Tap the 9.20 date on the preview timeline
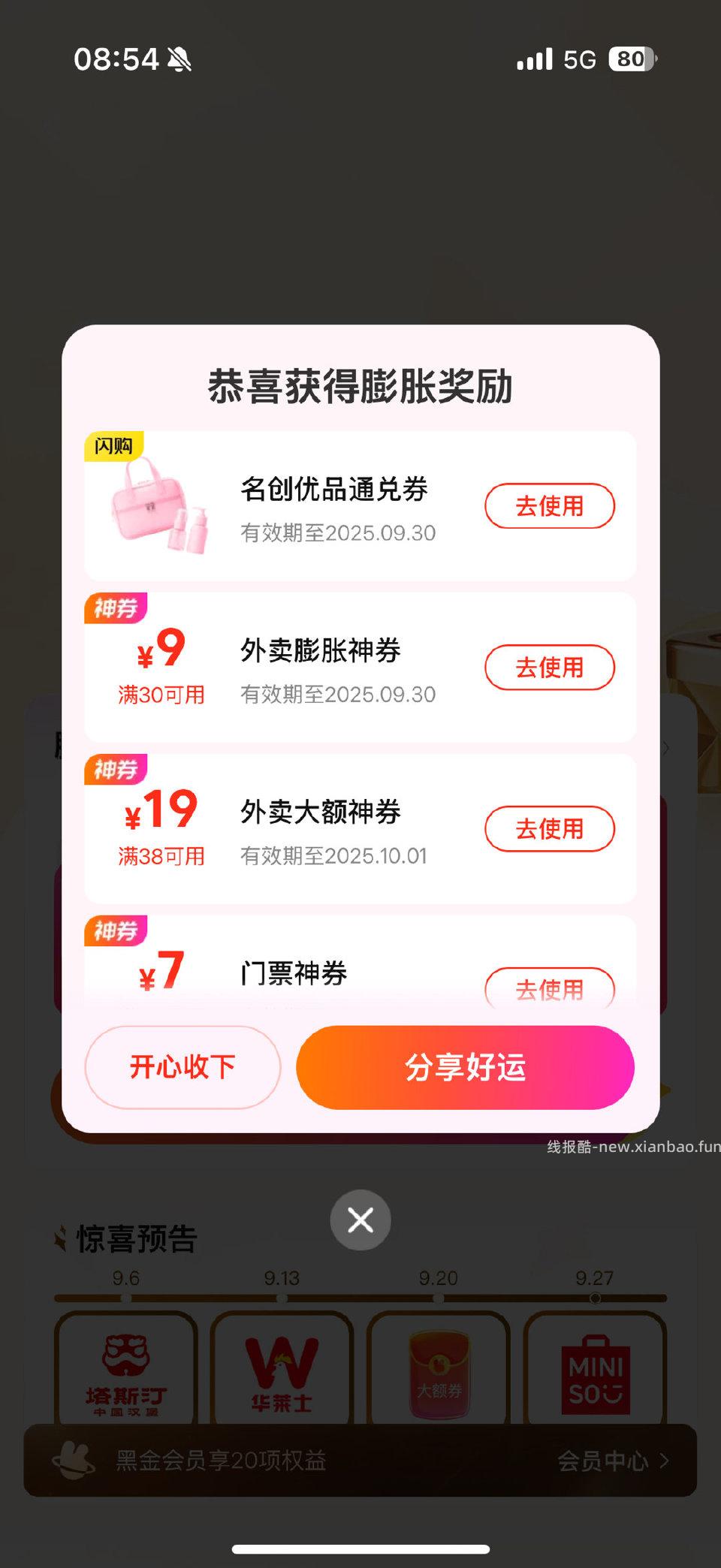Viewport: 721px width, 1568px height. pyautogui.click(x=439, y=1277)
